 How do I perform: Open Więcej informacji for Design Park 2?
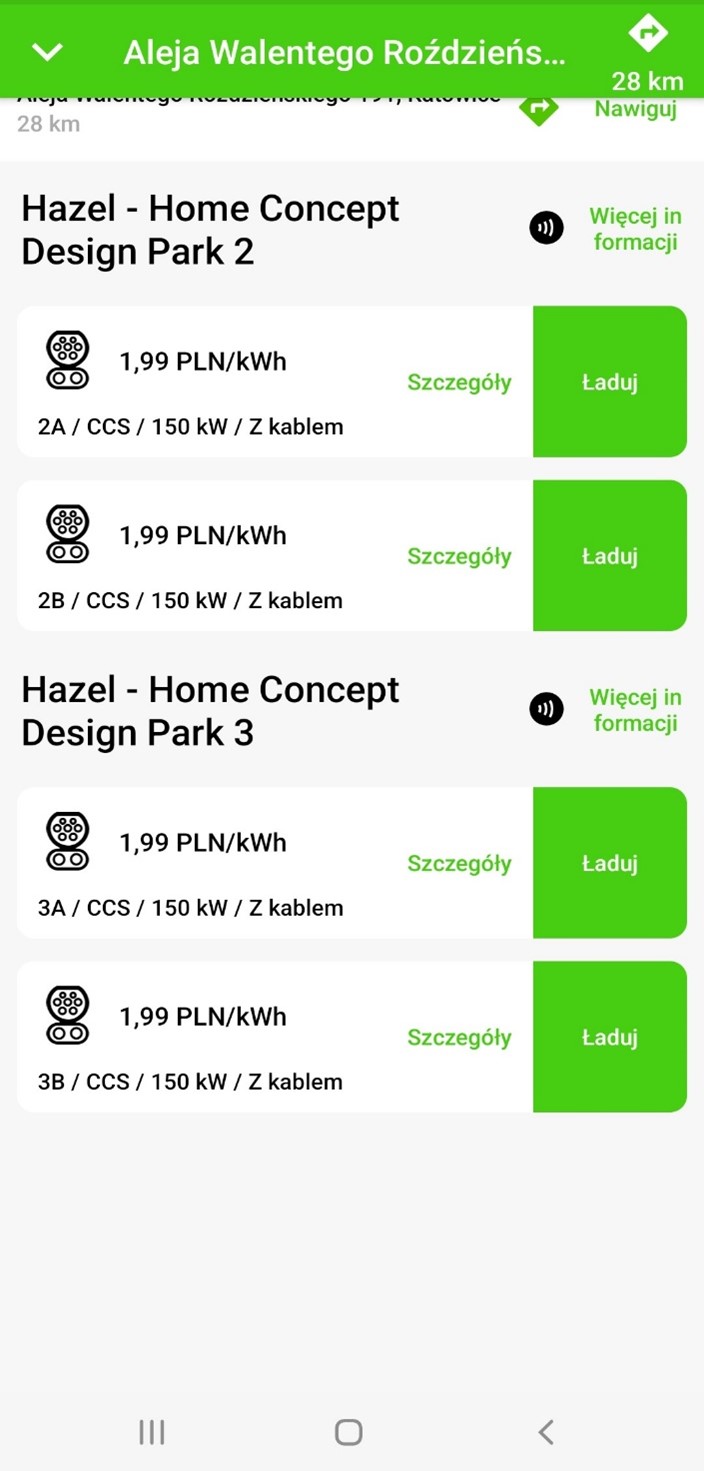click(x=635, y=229)
